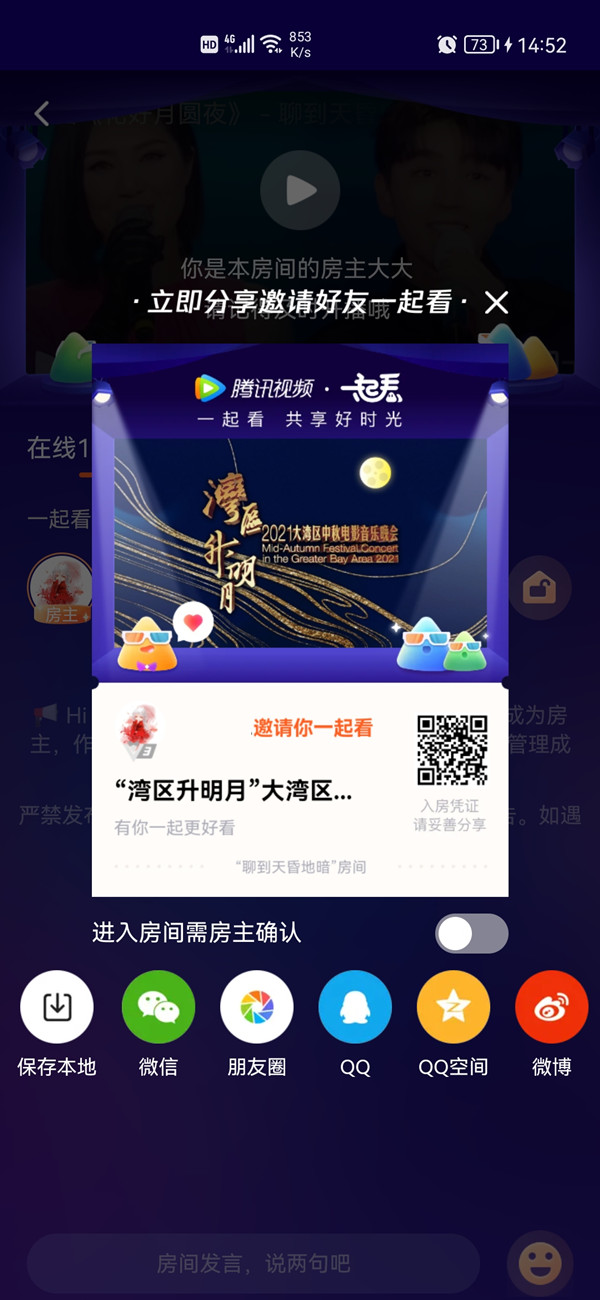Toggle host confirmation for entering room

click(471, 934)
